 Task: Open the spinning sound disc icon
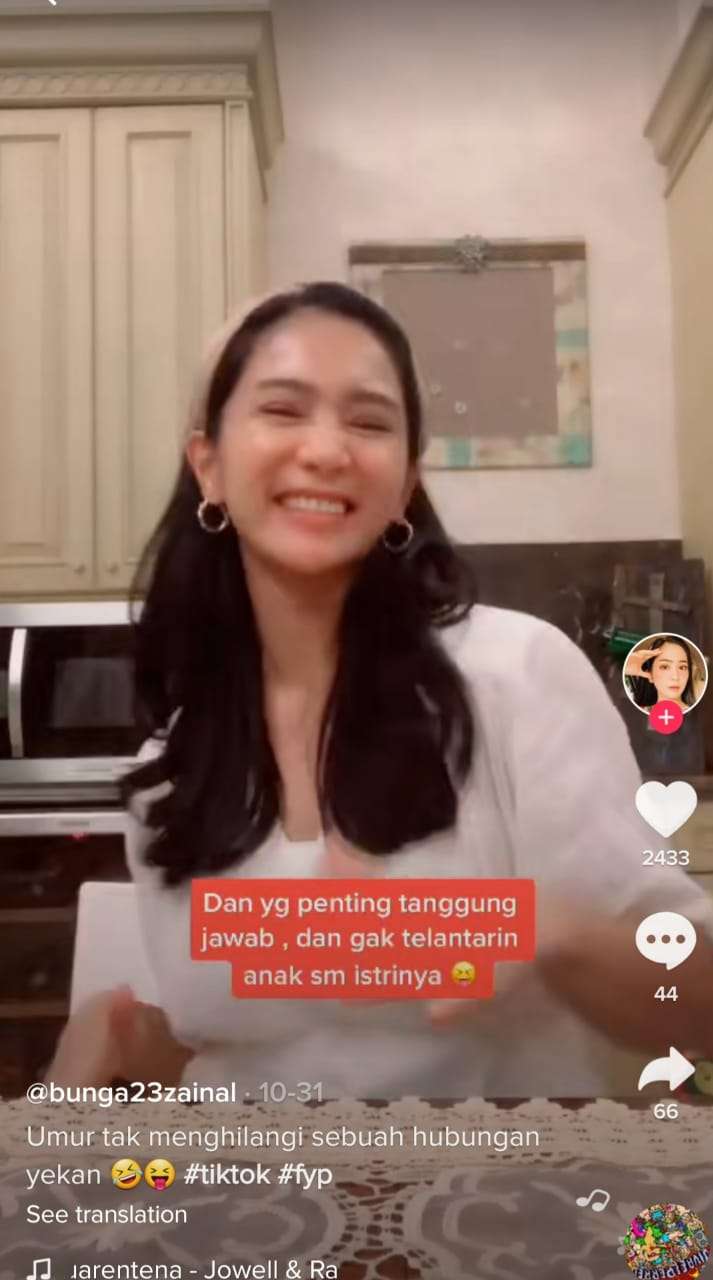click(x=664, y=1241)
